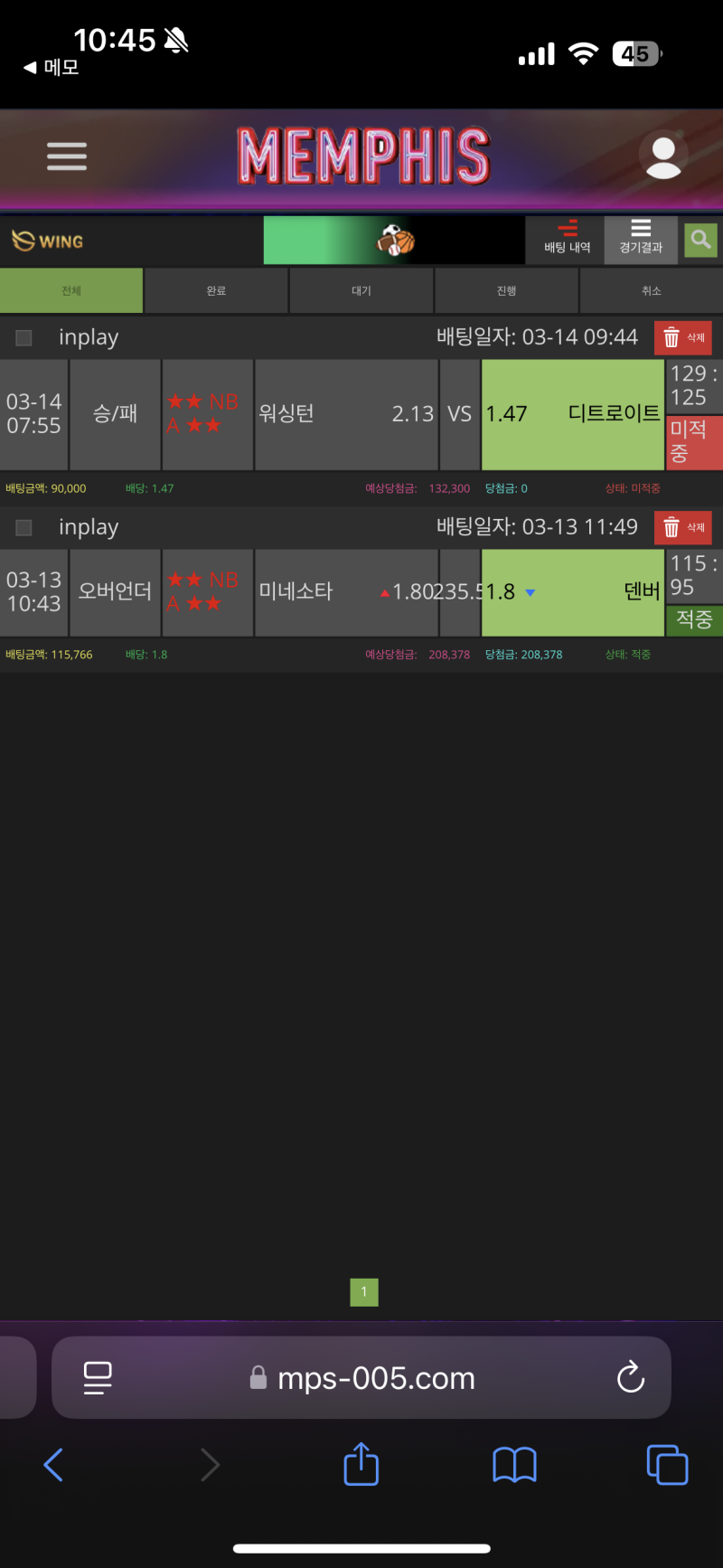
Task: Delete the 03-14 09:44 bet with 삭제
Action: 682,337
